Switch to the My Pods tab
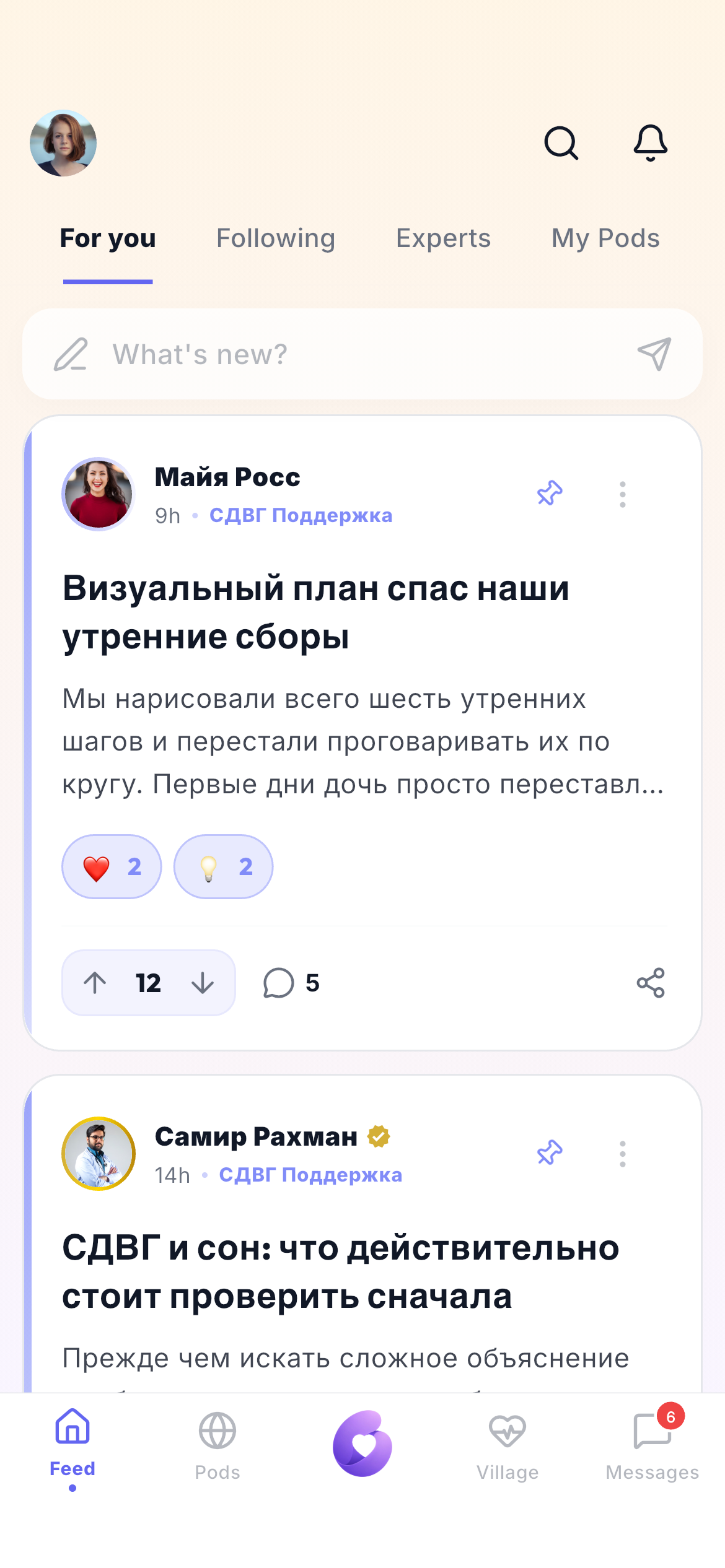725x1568 pixels. click(x=605, y=238)
